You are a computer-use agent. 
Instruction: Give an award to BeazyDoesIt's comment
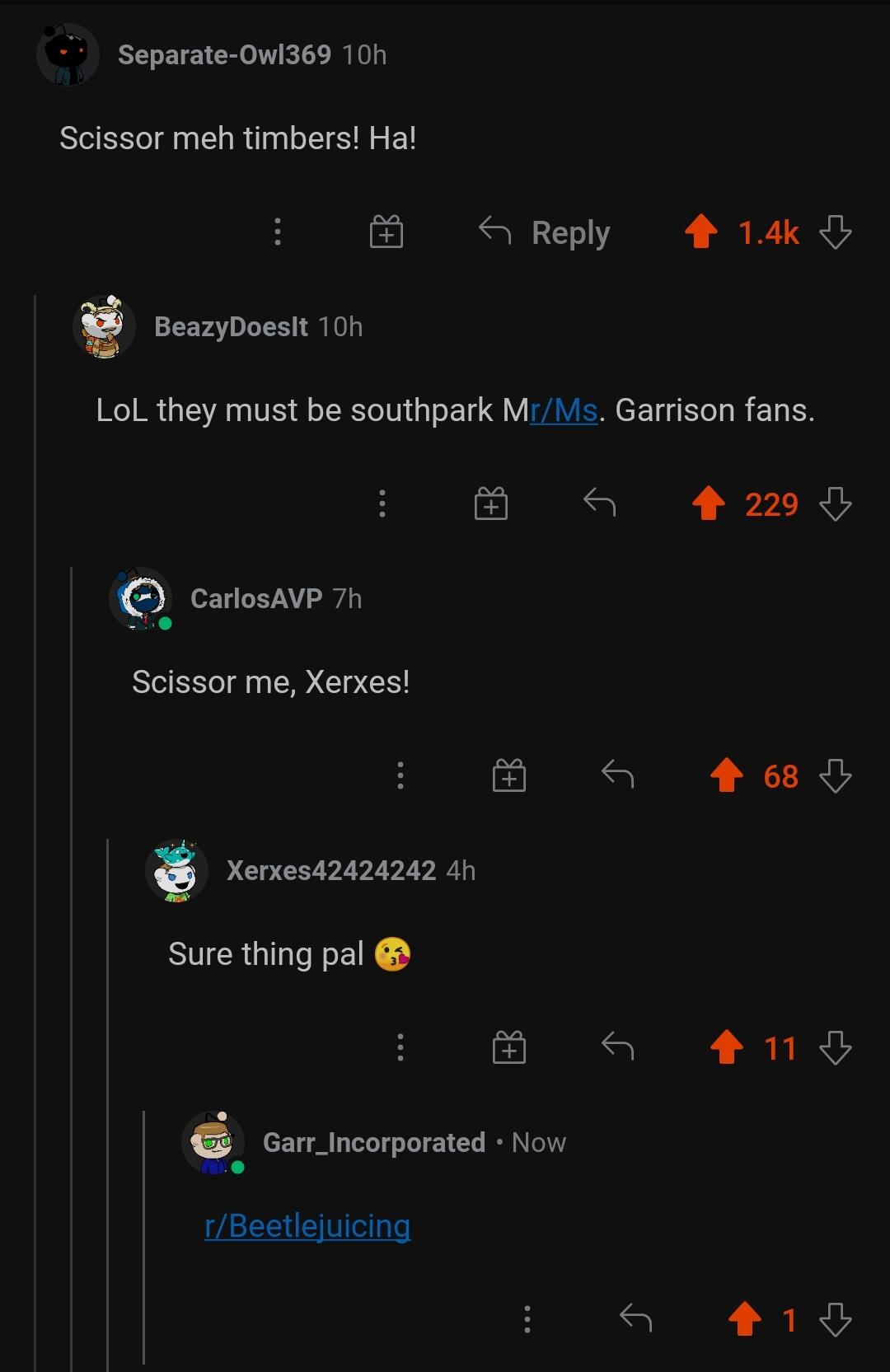pos(490,504)
